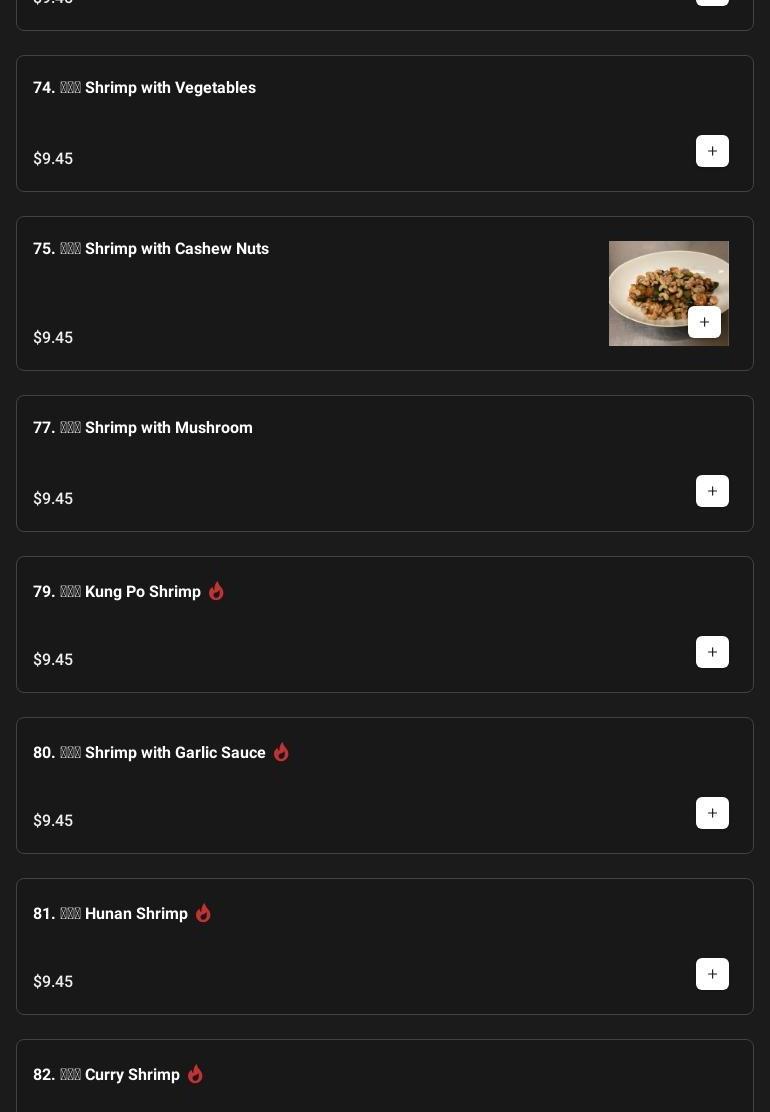The image size is (770, 1112).
Task: Open item 77 Shrimp with Mushroom
Action: [x=168, y=428]
